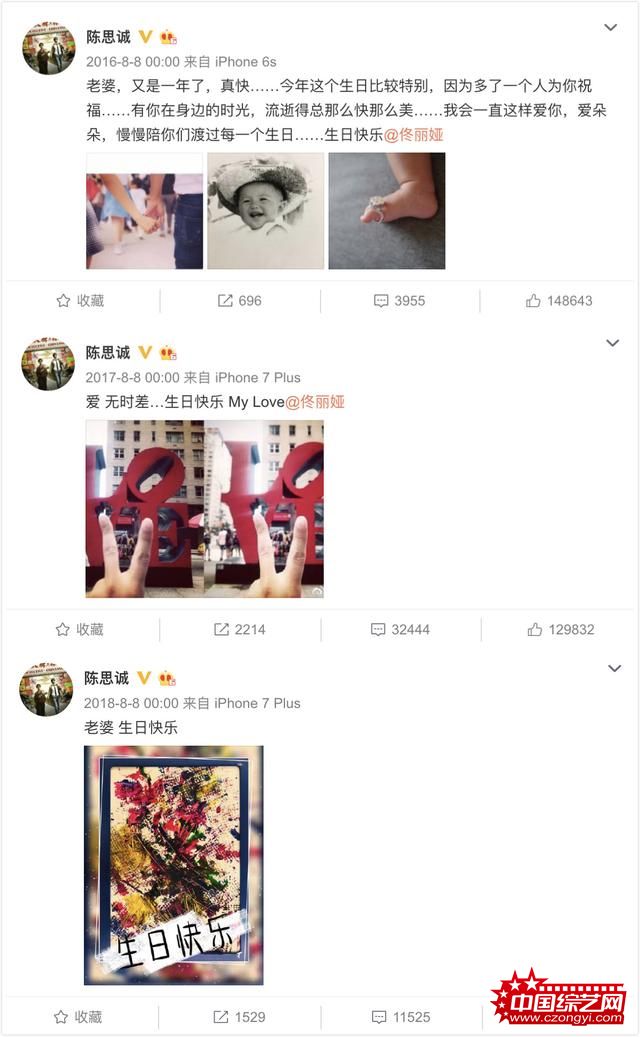Open the 32444 comments on the 2017 post
640x1037 pixels.
[x=400, y=629]
